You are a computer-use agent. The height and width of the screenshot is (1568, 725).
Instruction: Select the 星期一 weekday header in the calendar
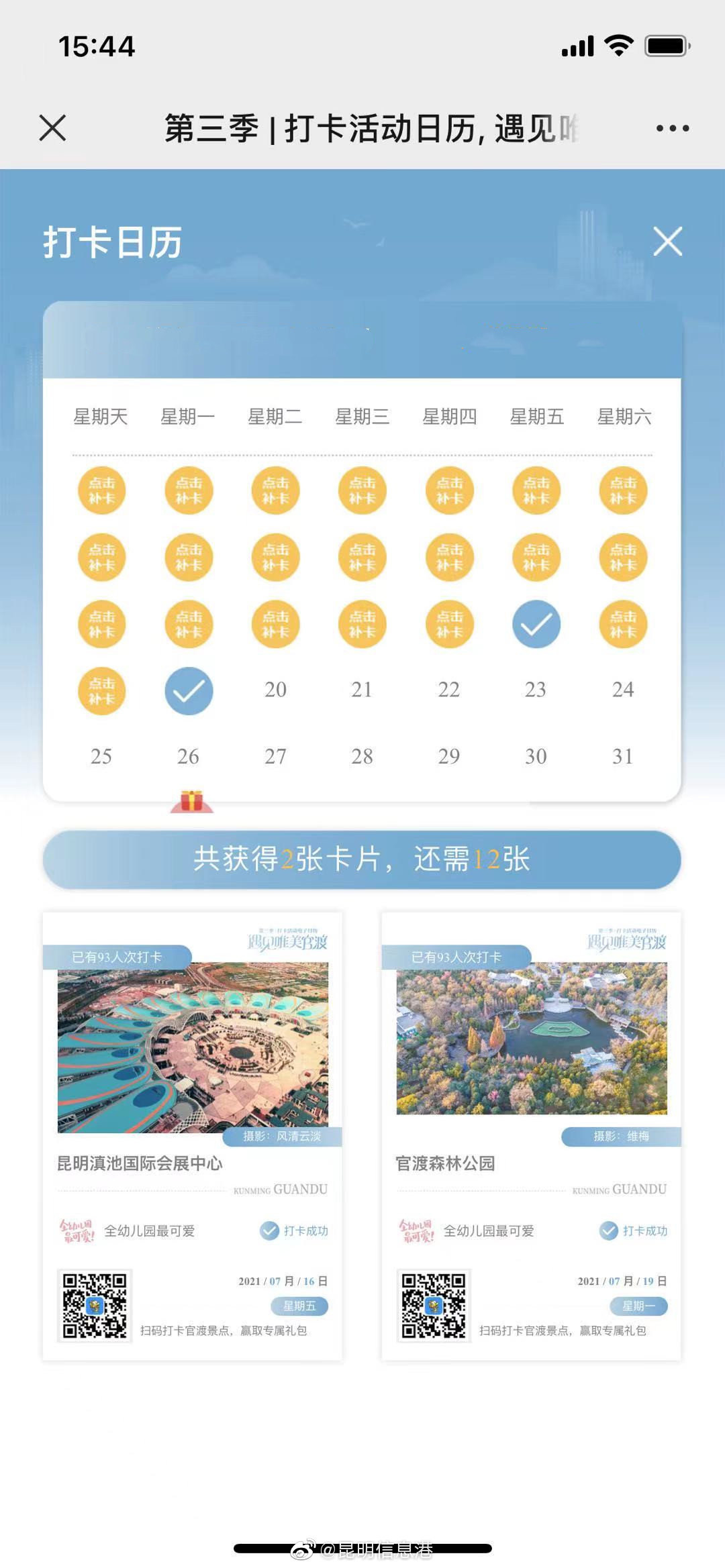(x=189, y=416)
